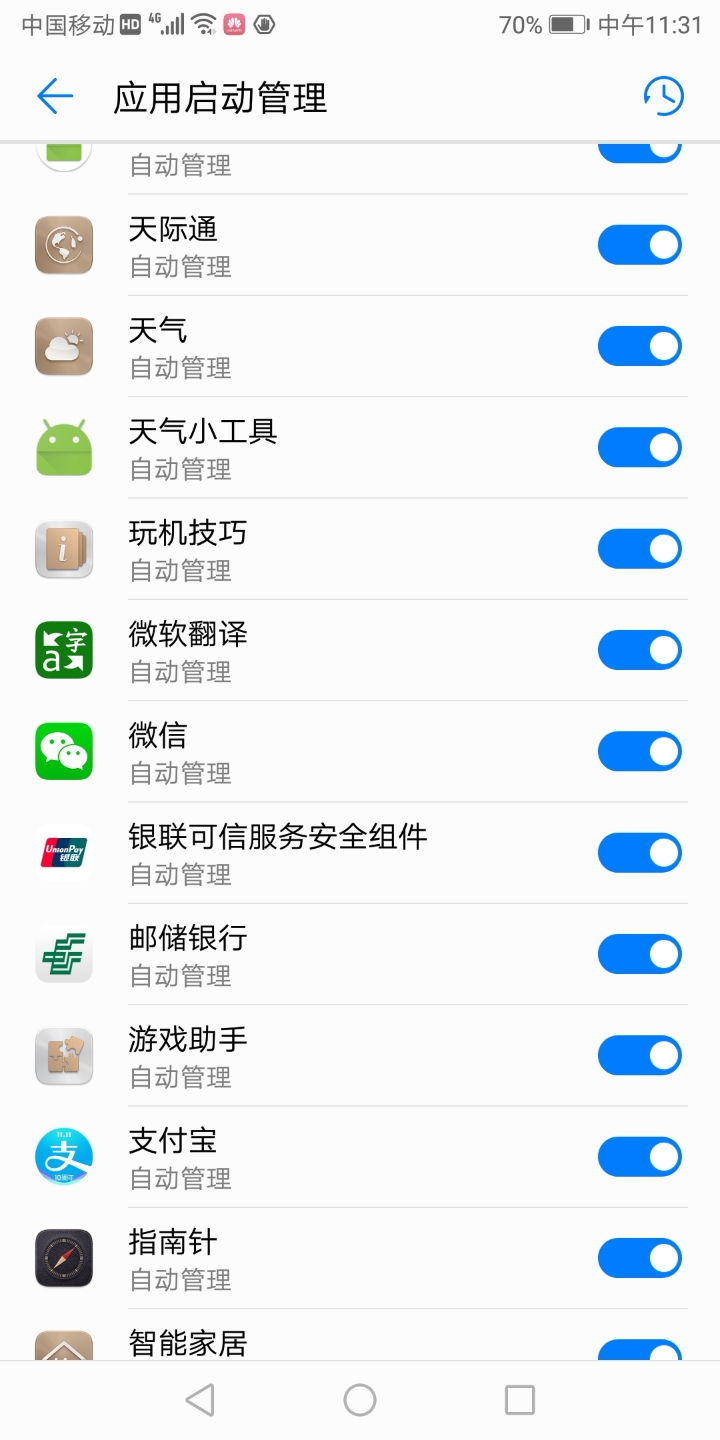Toggle off 支付宝 auto management
This screenshot has width=720, height=1440.
[x=639, y=1156]
